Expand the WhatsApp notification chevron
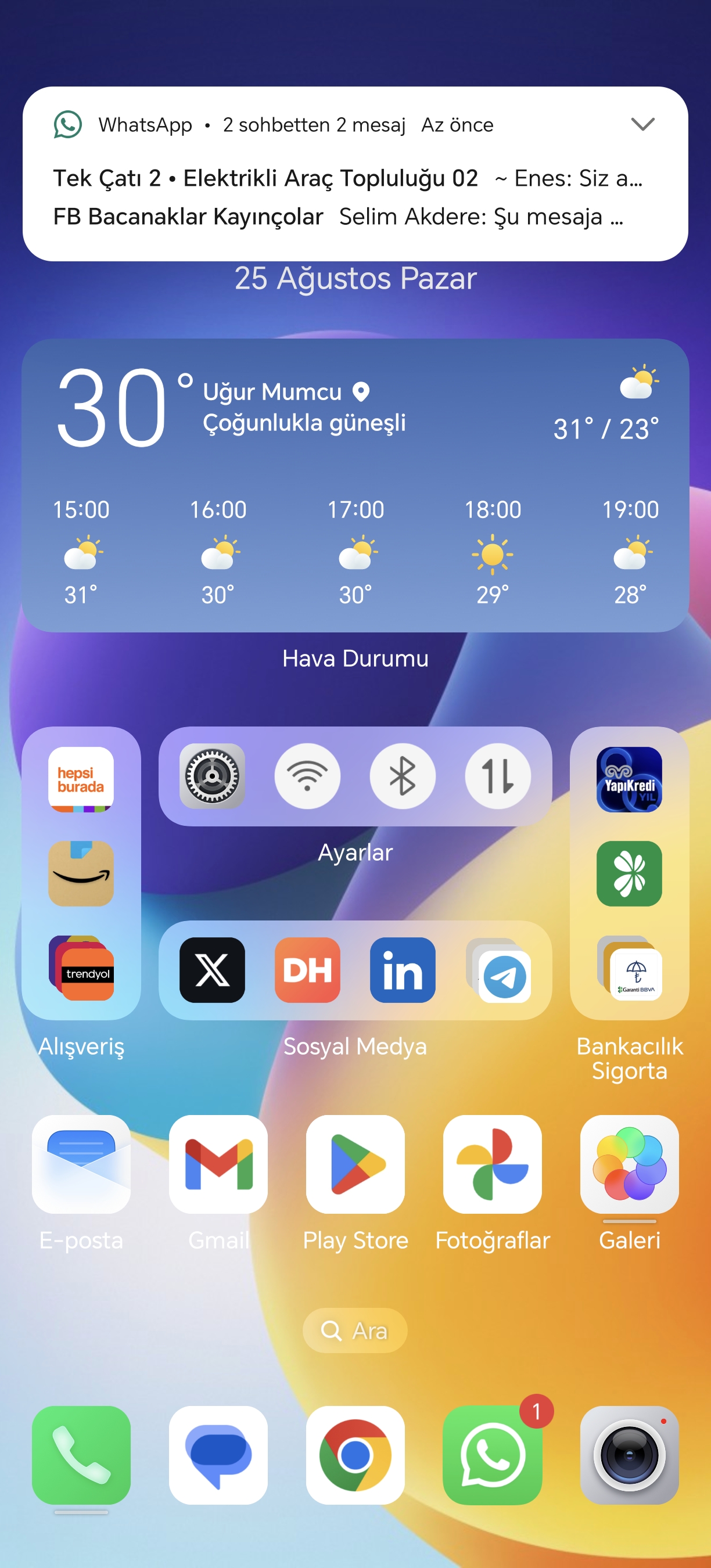This screenshot has height=1568, width=711. tap(642, 125)
